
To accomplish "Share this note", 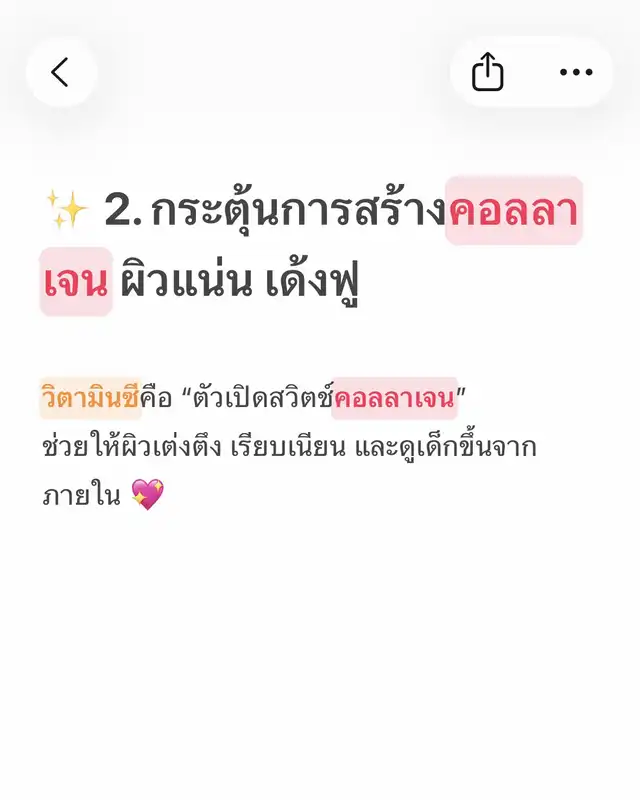I will click(x=487, y=72).
